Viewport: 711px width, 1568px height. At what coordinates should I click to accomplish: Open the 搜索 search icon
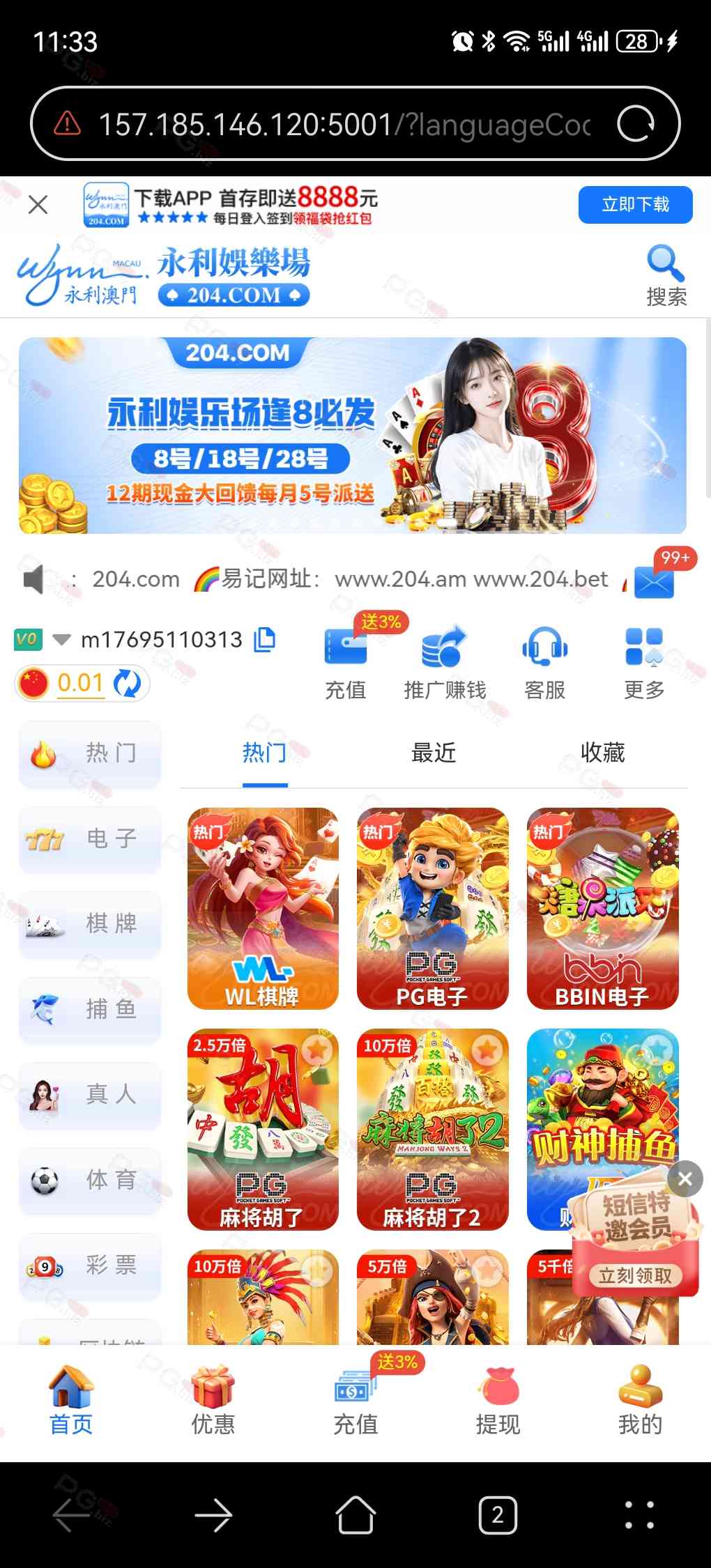(x=666, y=275)
